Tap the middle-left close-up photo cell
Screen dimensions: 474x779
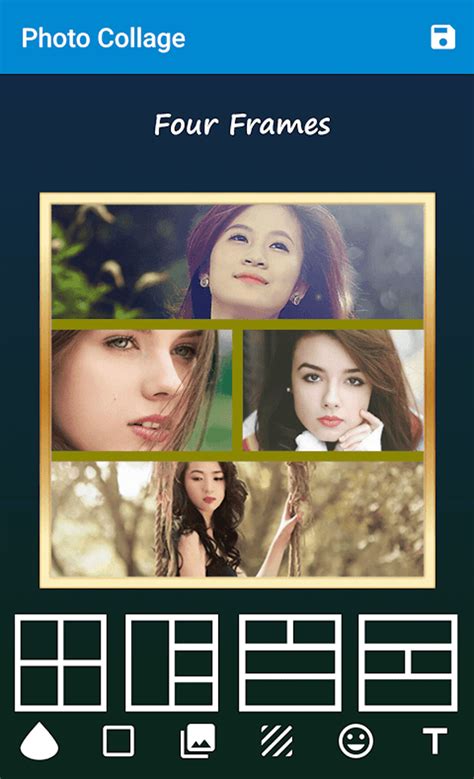[142, 390]
